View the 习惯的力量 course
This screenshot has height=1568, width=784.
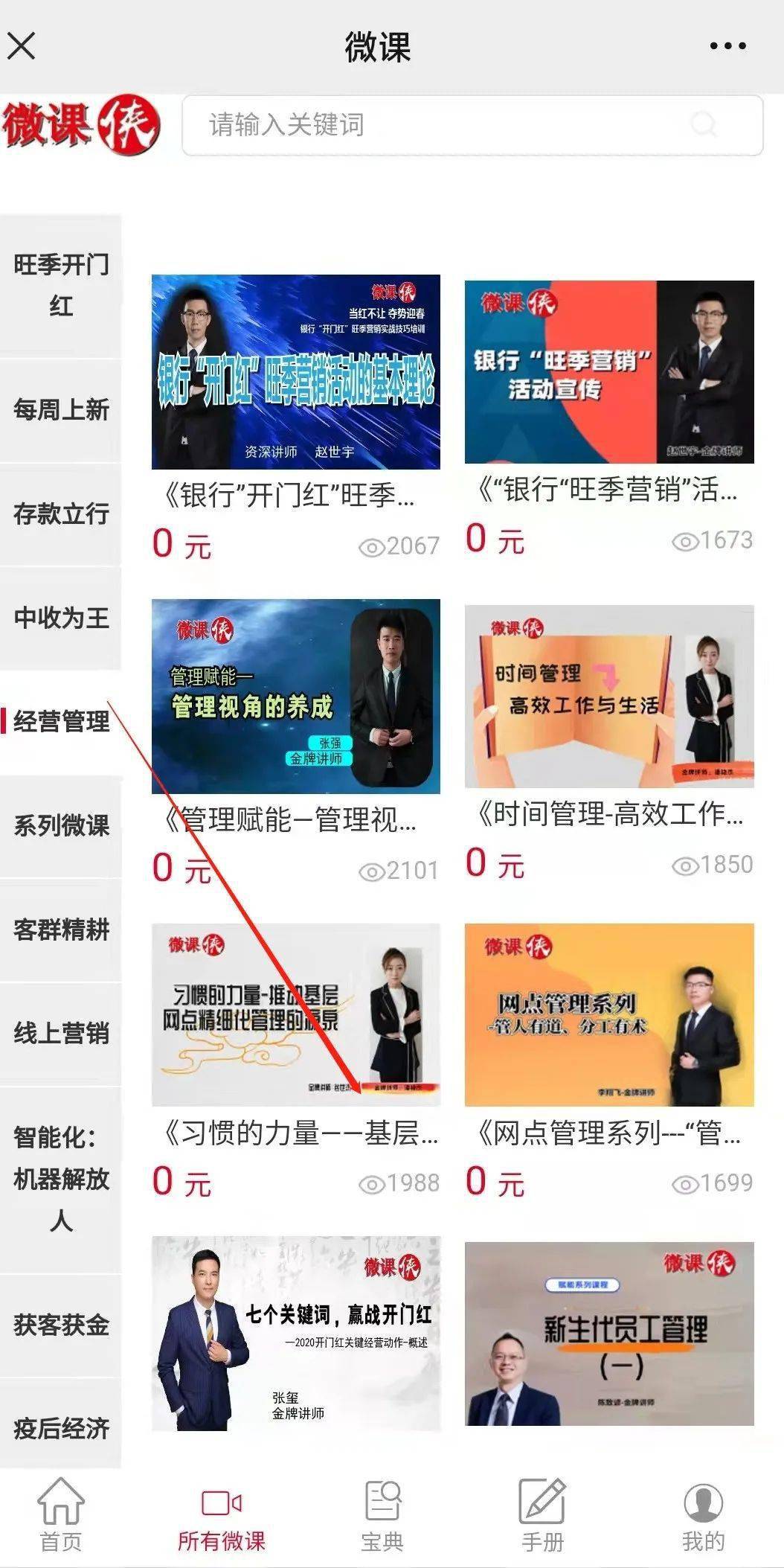[x=296, y=1015]
